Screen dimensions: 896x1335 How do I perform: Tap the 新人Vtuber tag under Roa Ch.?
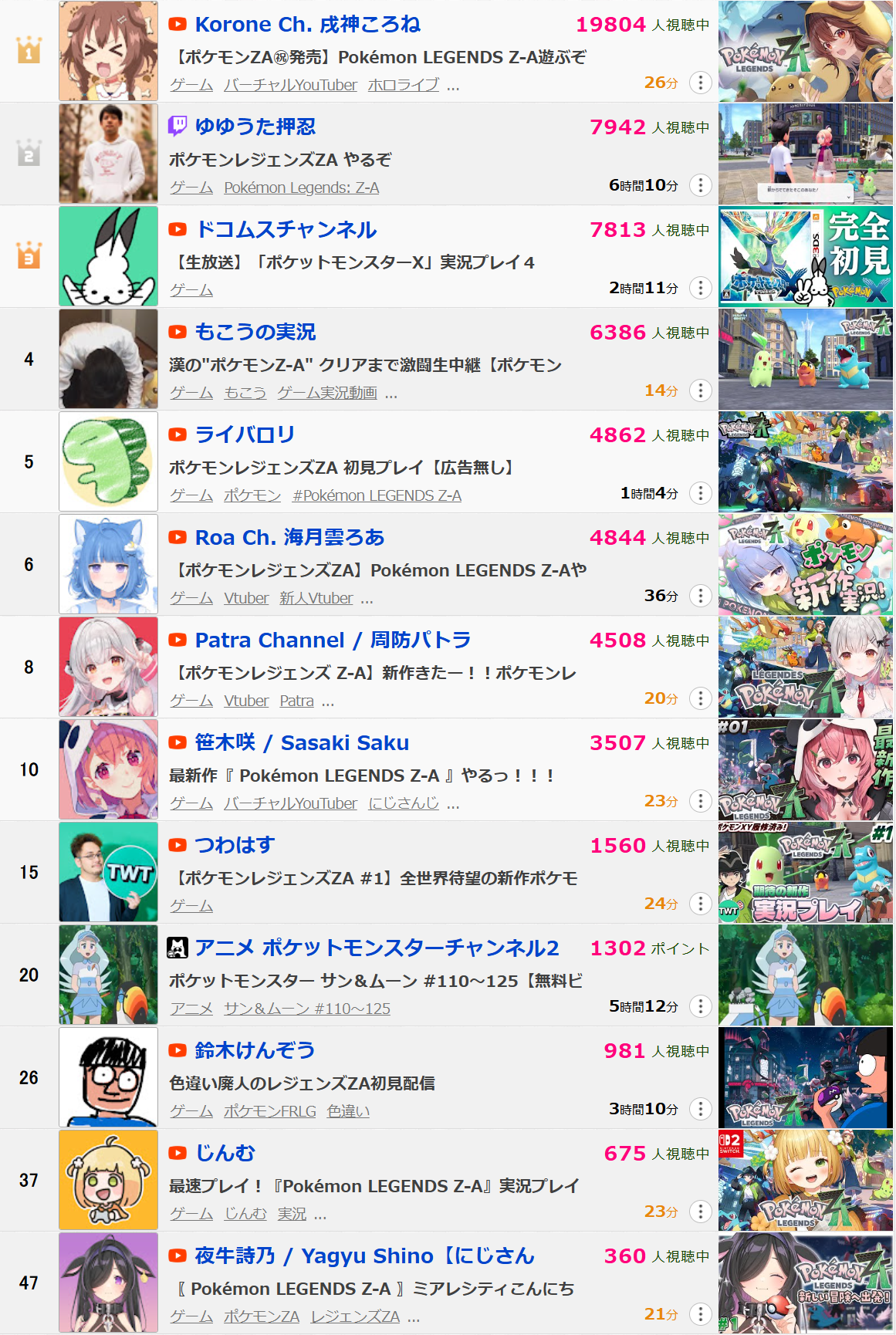pos(316,598)
